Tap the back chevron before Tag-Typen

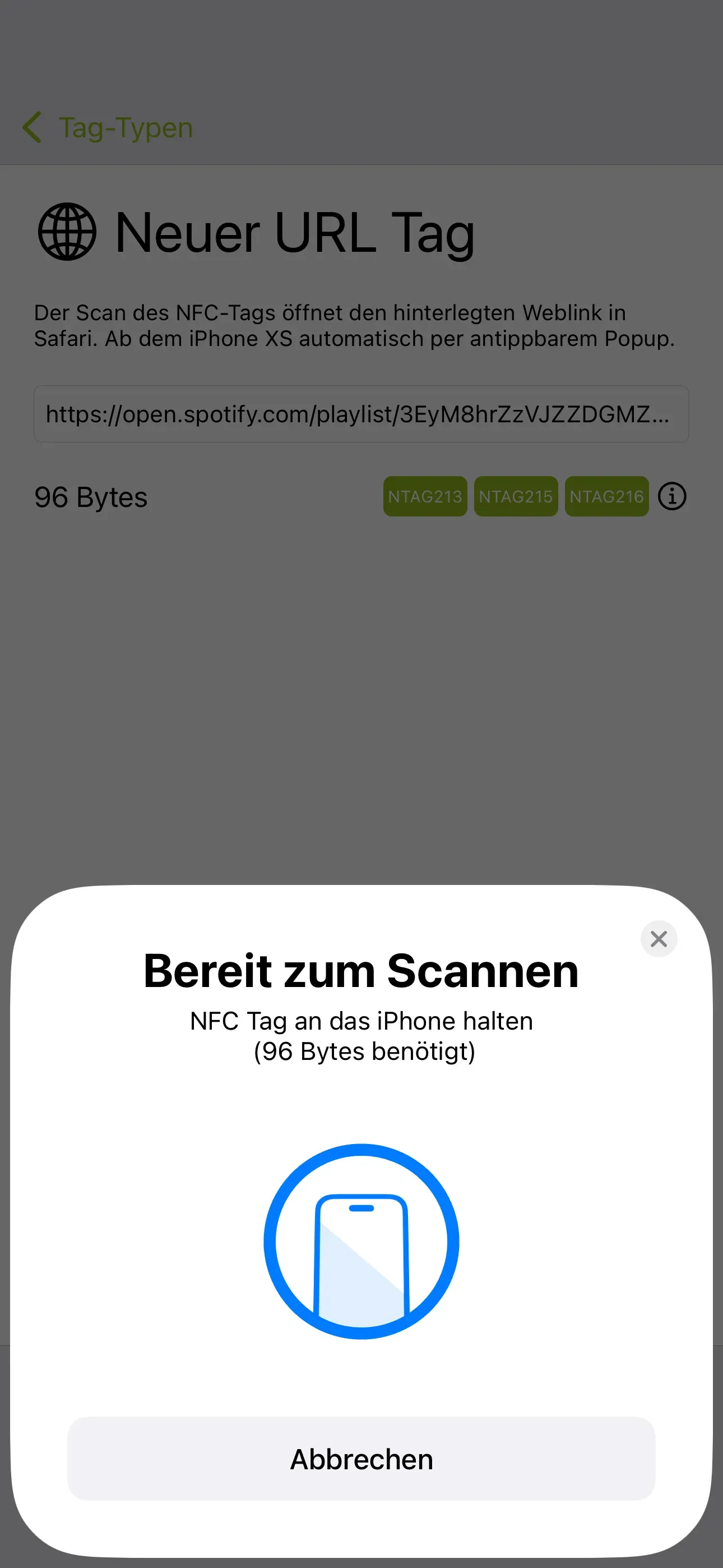coord(33,127)
